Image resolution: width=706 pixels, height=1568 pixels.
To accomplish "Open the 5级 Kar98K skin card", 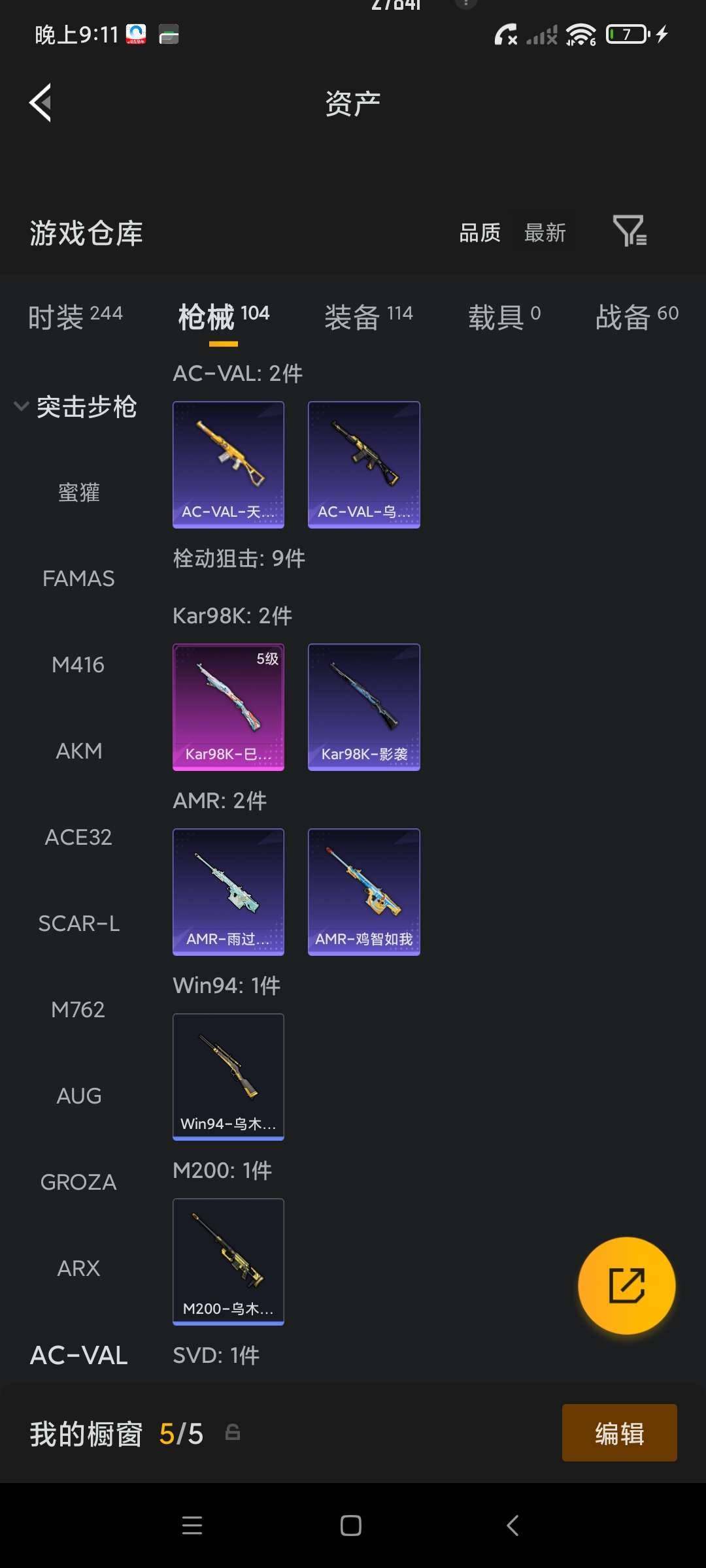I will click(x=228, y=707).
